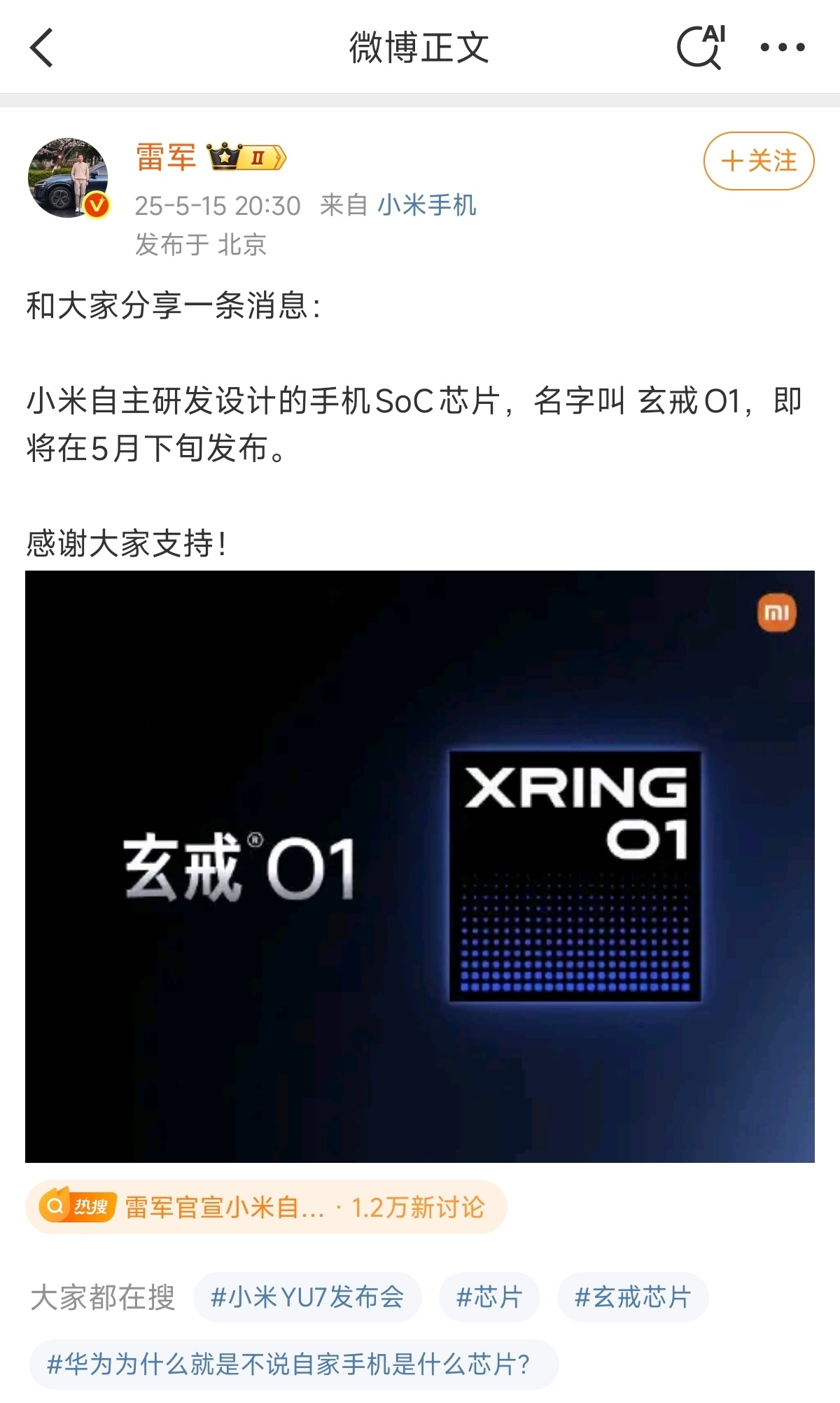Follow 雷军 with the 关注 button

pyautogui.click(x=759, y=161)
